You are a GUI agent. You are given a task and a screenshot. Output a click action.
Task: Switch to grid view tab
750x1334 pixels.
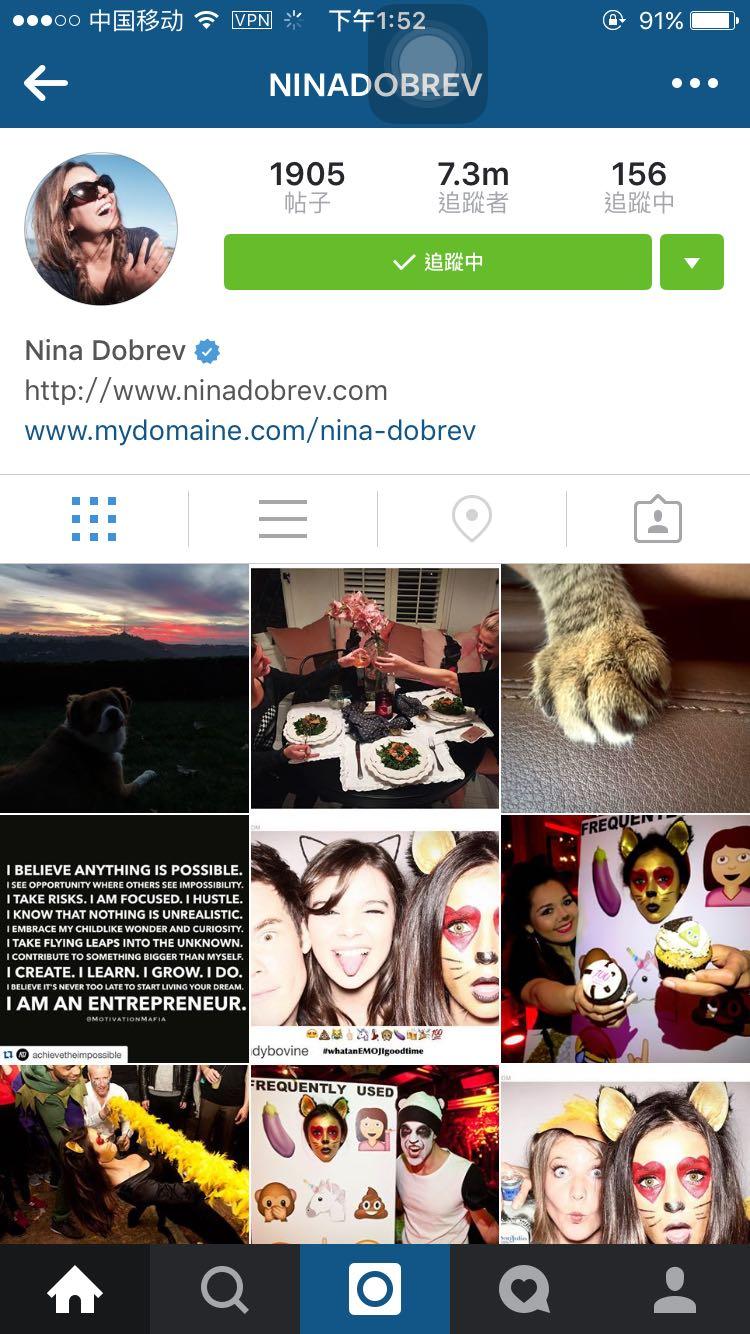[94, 519]
